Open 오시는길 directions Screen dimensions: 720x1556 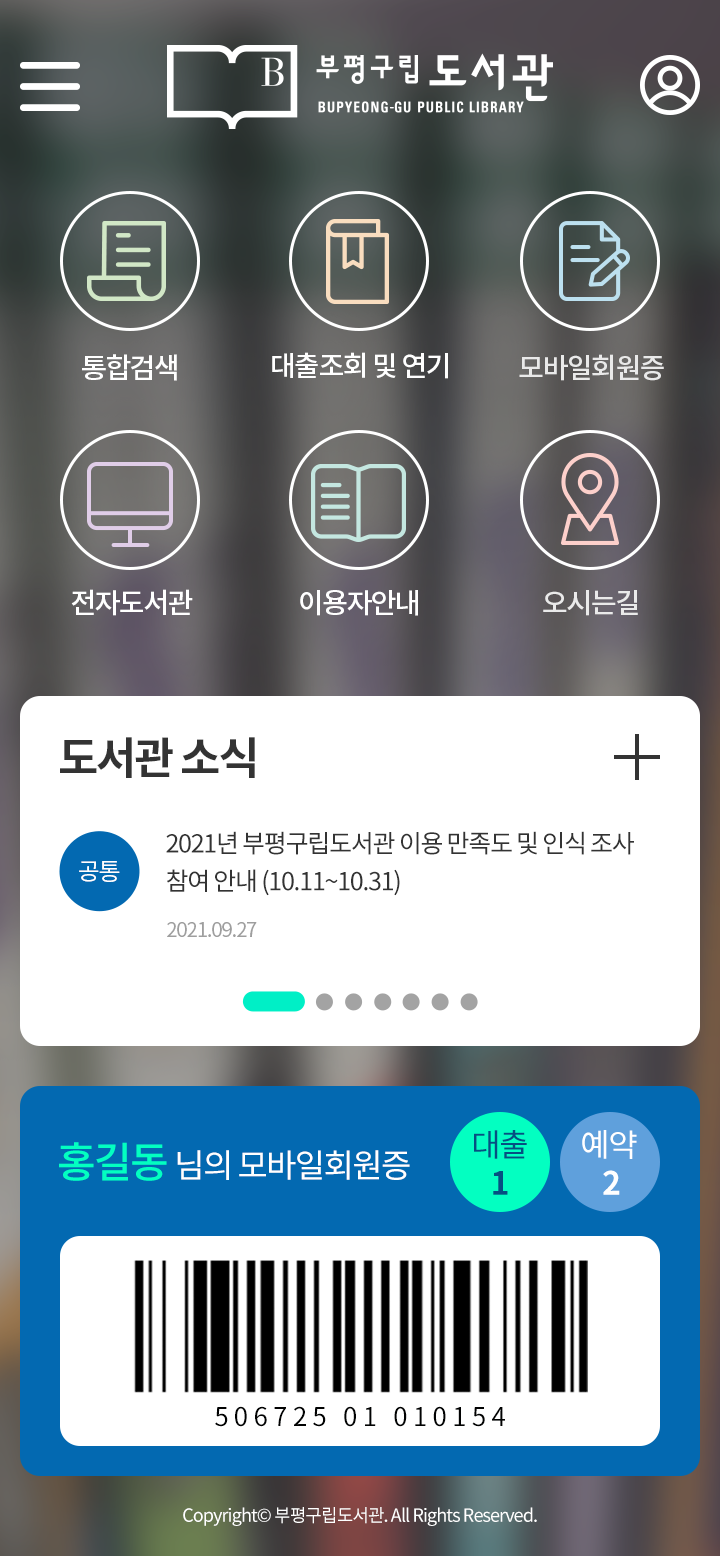click(x=589, y=499)
